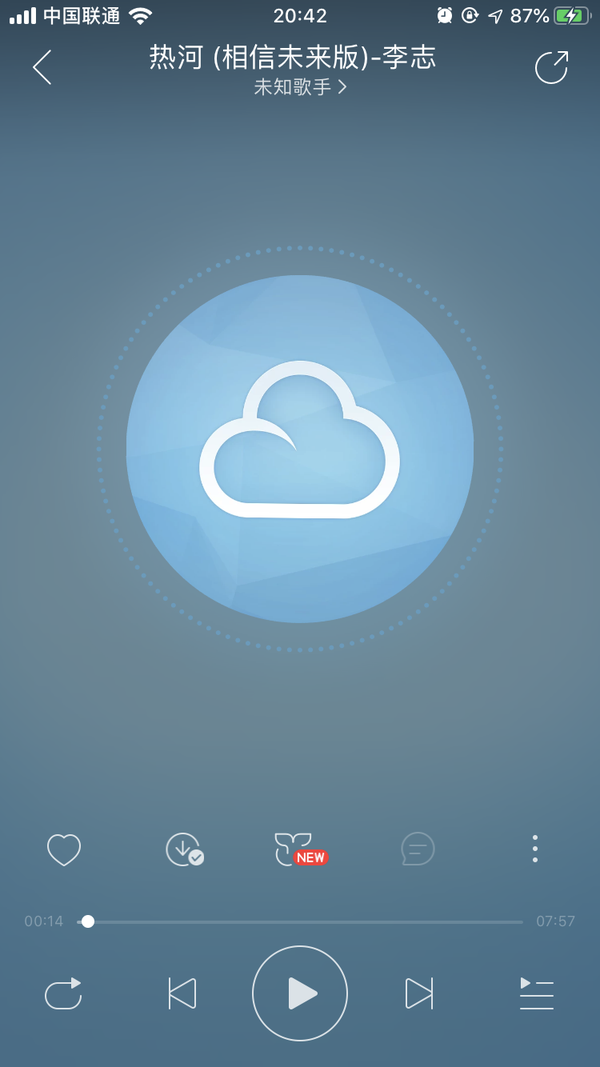600x1067 pixels.
Task: Tap the playback progress slider knob
Action: click(88, 921)
